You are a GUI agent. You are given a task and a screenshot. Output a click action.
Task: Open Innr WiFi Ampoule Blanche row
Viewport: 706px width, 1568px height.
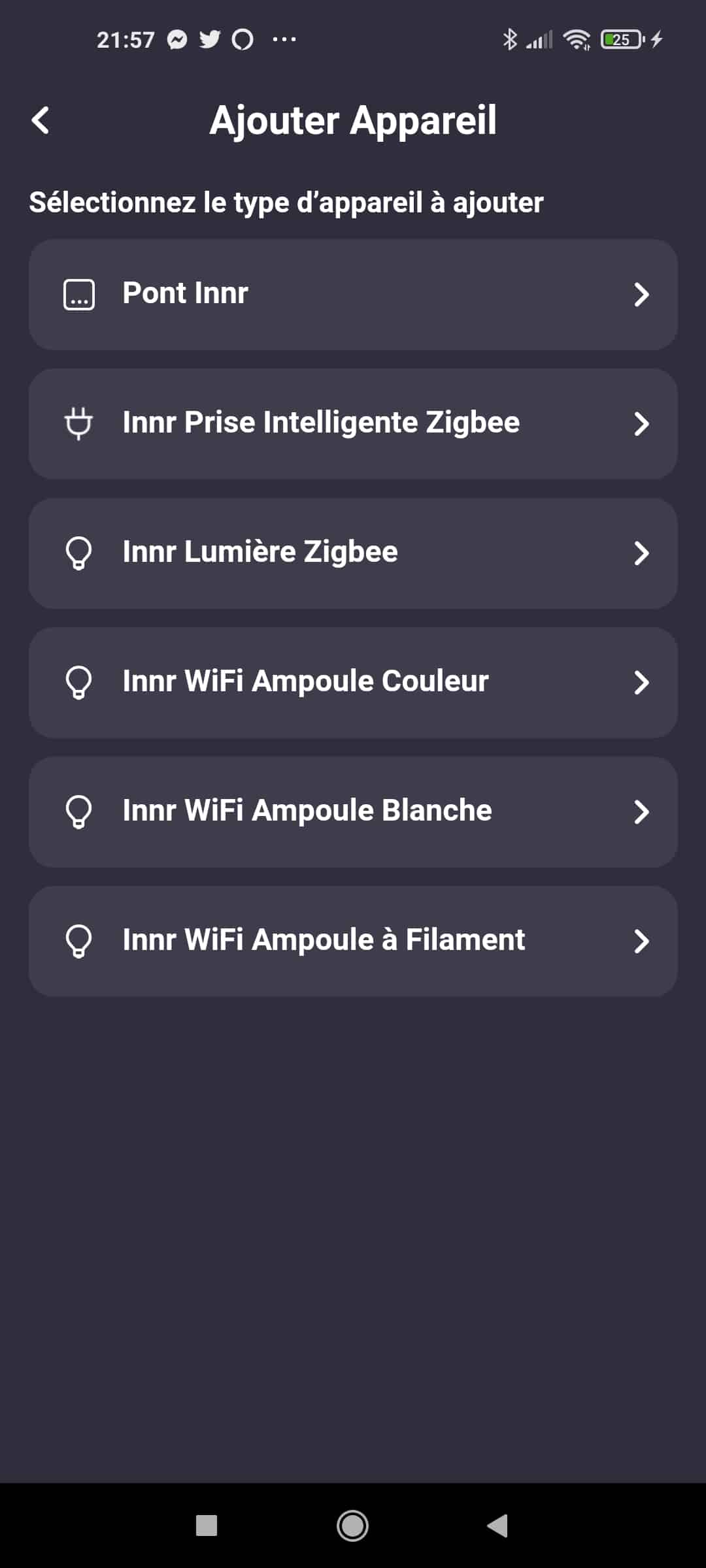pyautogui.click(x=353, y=811)
